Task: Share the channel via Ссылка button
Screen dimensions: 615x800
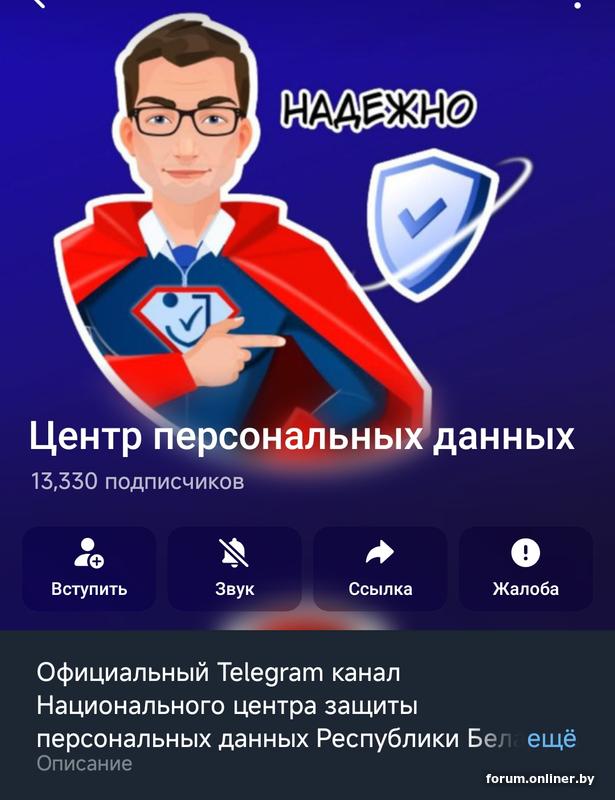Action: click(x=380, y=568)
